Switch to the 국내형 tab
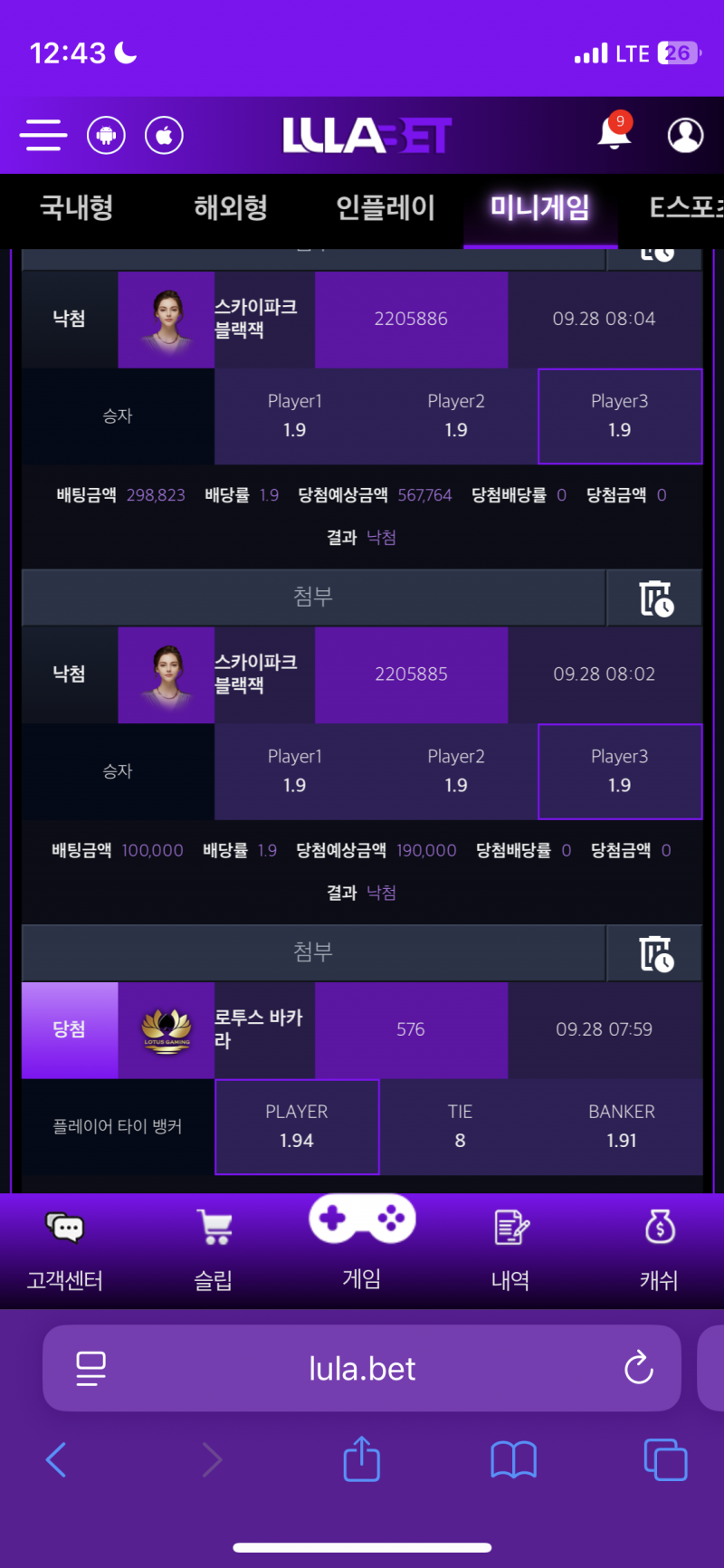 [x=77, y=207]
